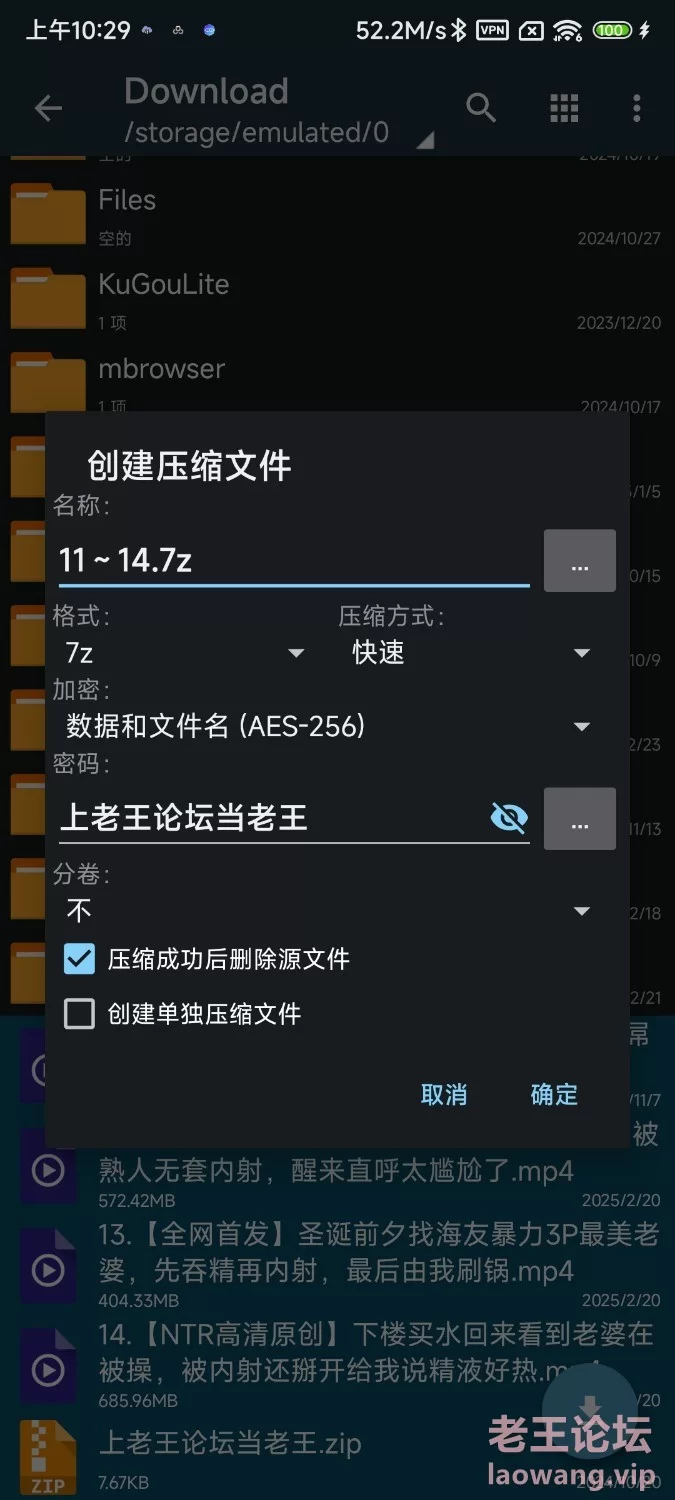
Task: Tap the 密码 password field
Action: point(270,818)
